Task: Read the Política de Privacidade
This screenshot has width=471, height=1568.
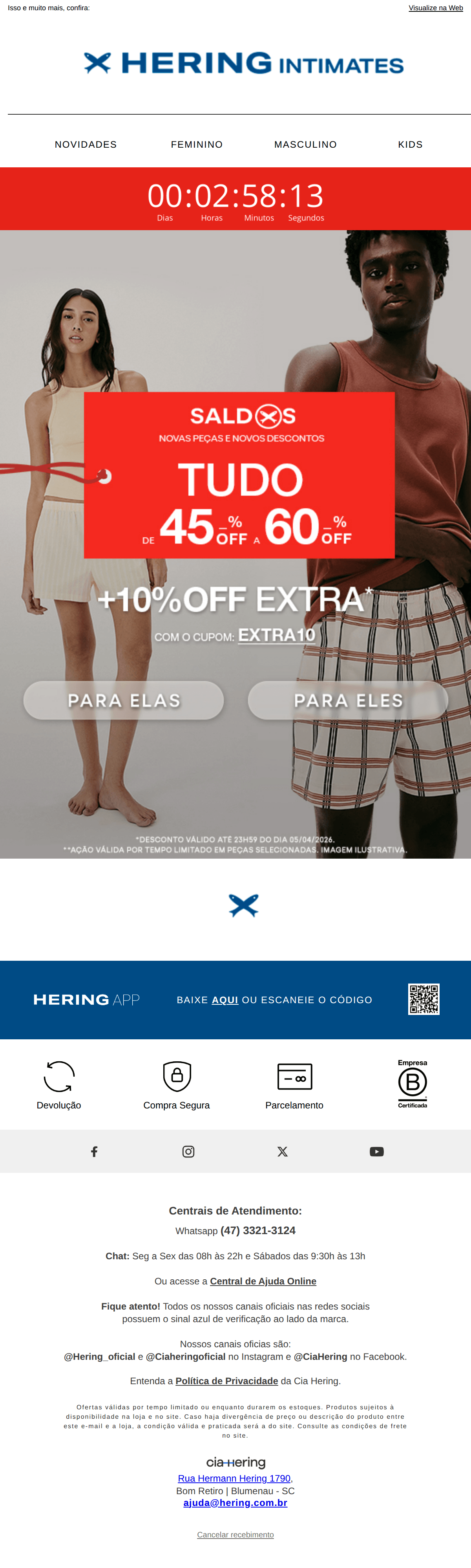Action: [x=226, y=1381]
